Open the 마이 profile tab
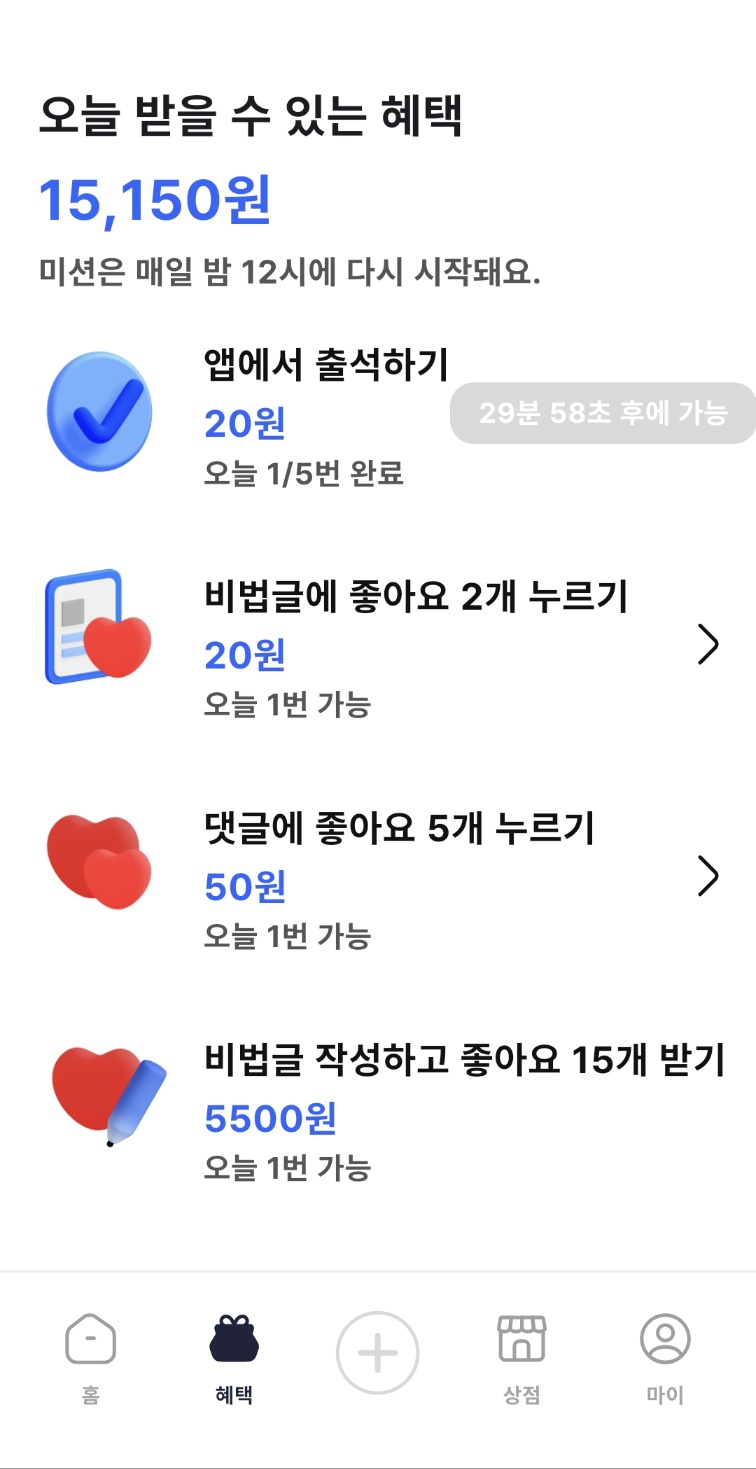 [x=665, y=1357]
